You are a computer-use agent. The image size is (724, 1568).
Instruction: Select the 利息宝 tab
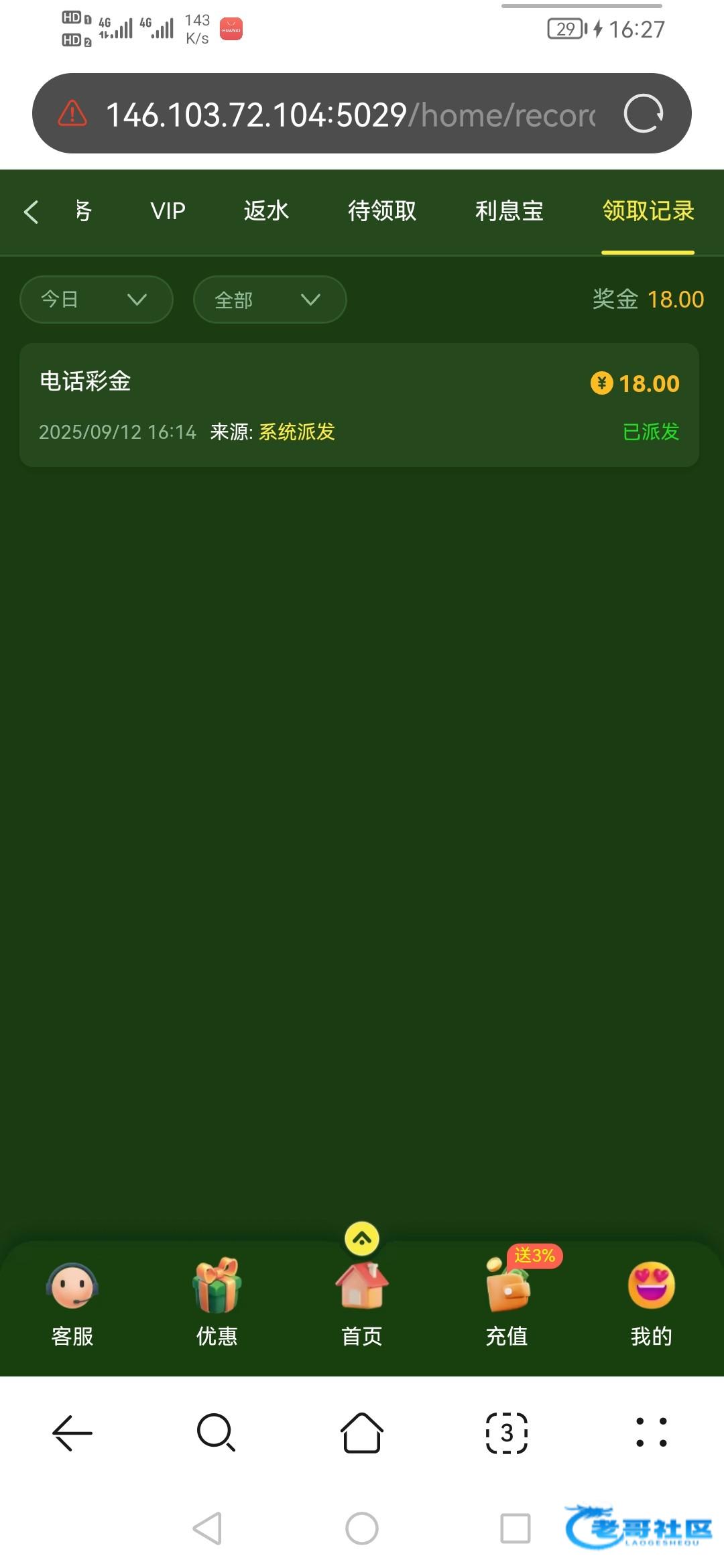[x=509, y=212]
